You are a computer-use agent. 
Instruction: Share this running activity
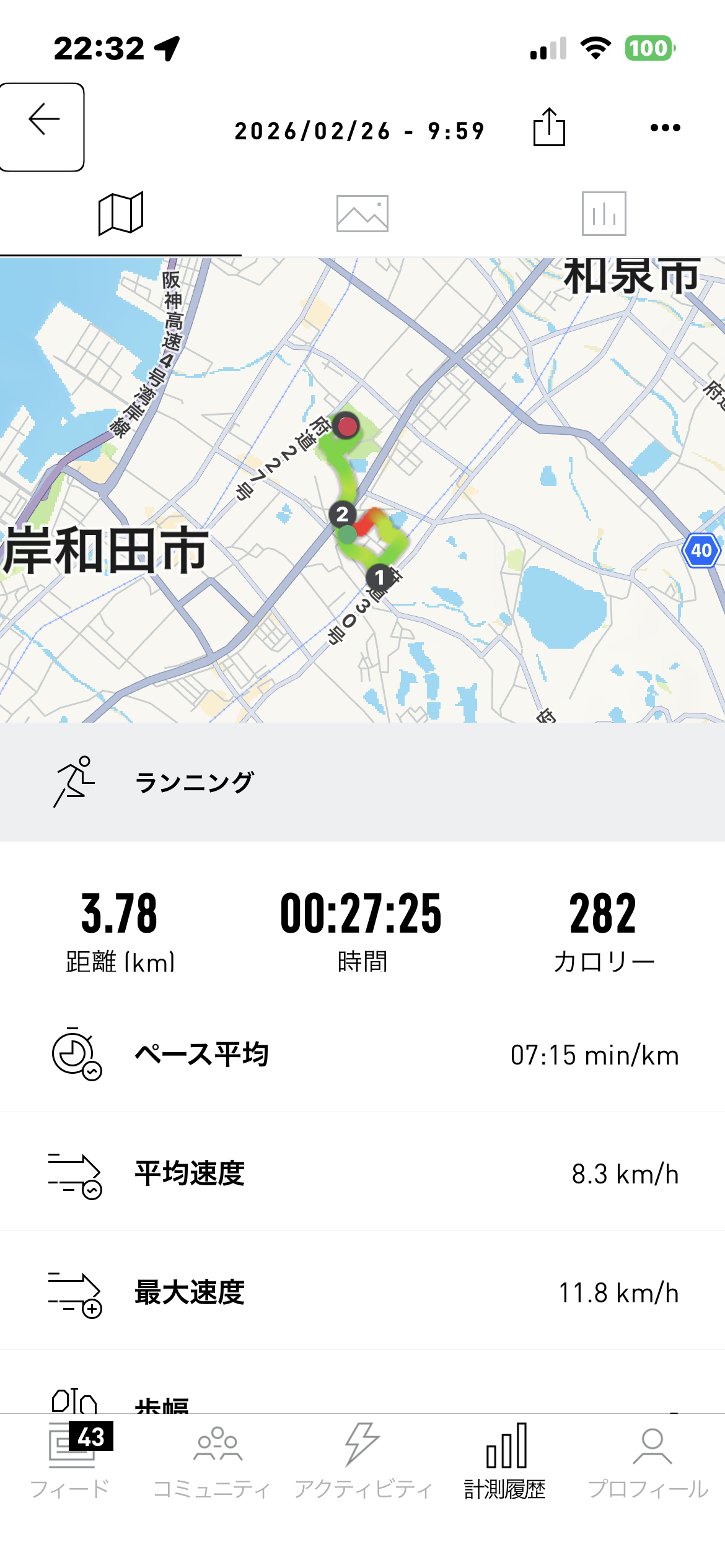[x=549, y=128]
